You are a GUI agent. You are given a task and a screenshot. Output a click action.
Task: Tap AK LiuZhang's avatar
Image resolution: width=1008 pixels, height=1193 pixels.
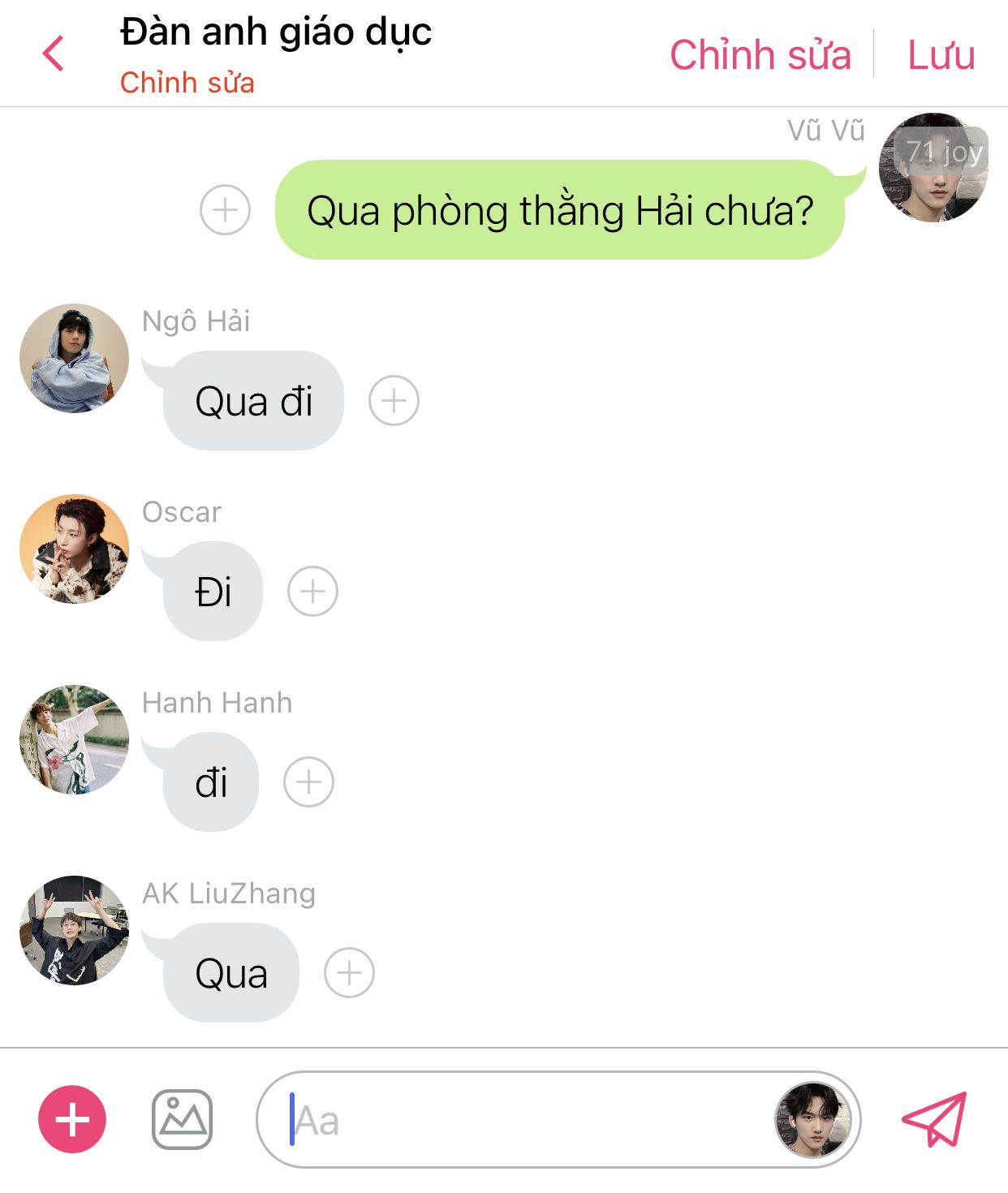coord(74,931)
